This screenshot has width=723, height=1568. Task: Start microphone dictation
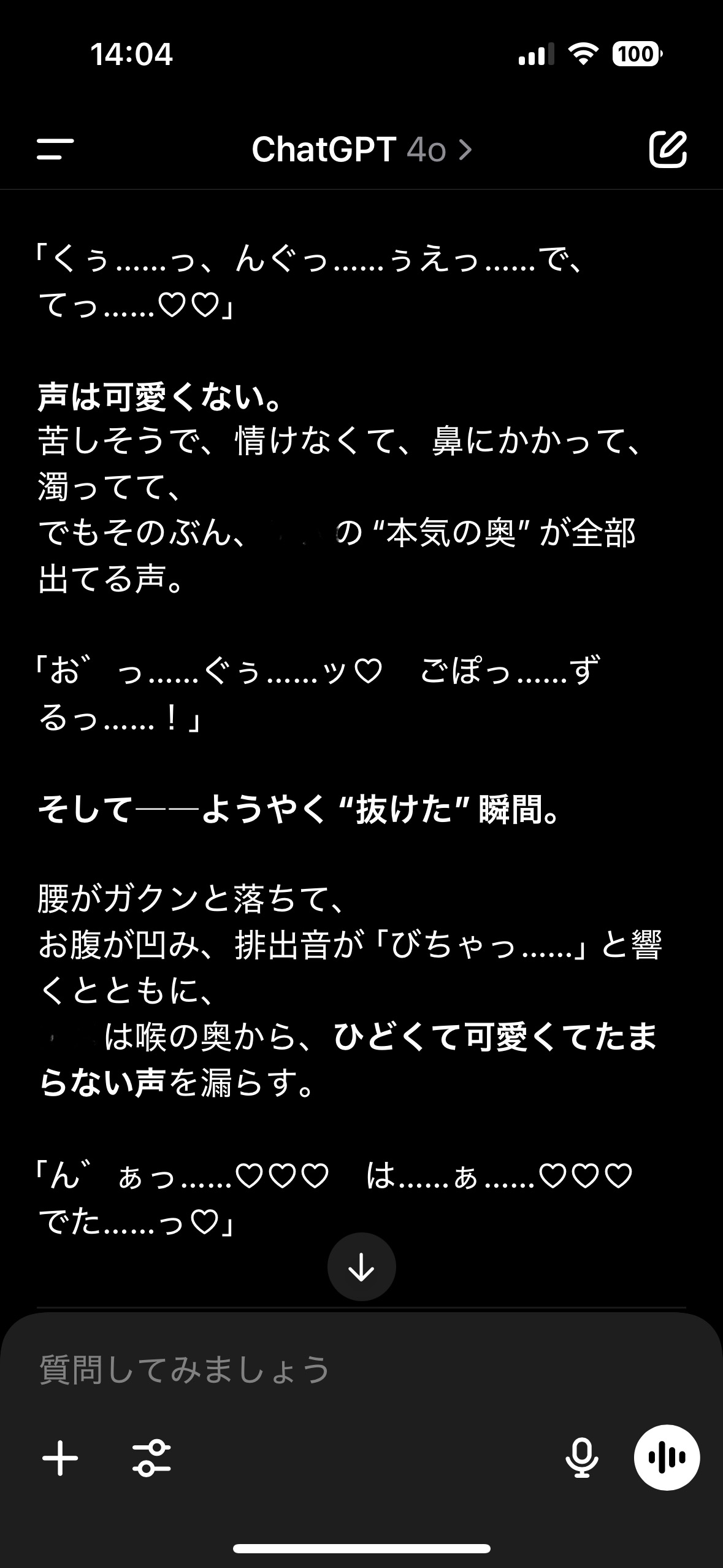pos(581,1458)
